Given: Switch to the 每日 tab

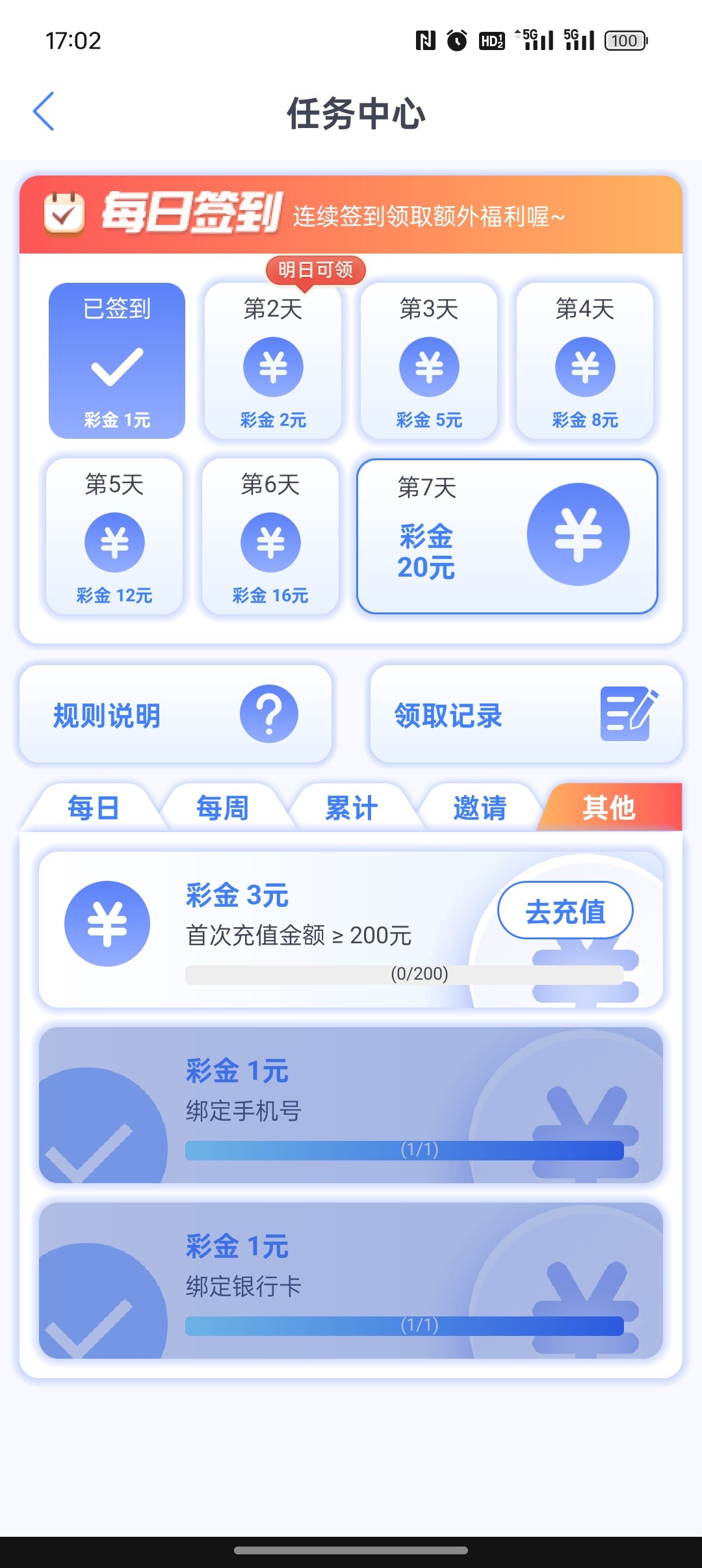Looking at the screenshot, I should point(93,808).
